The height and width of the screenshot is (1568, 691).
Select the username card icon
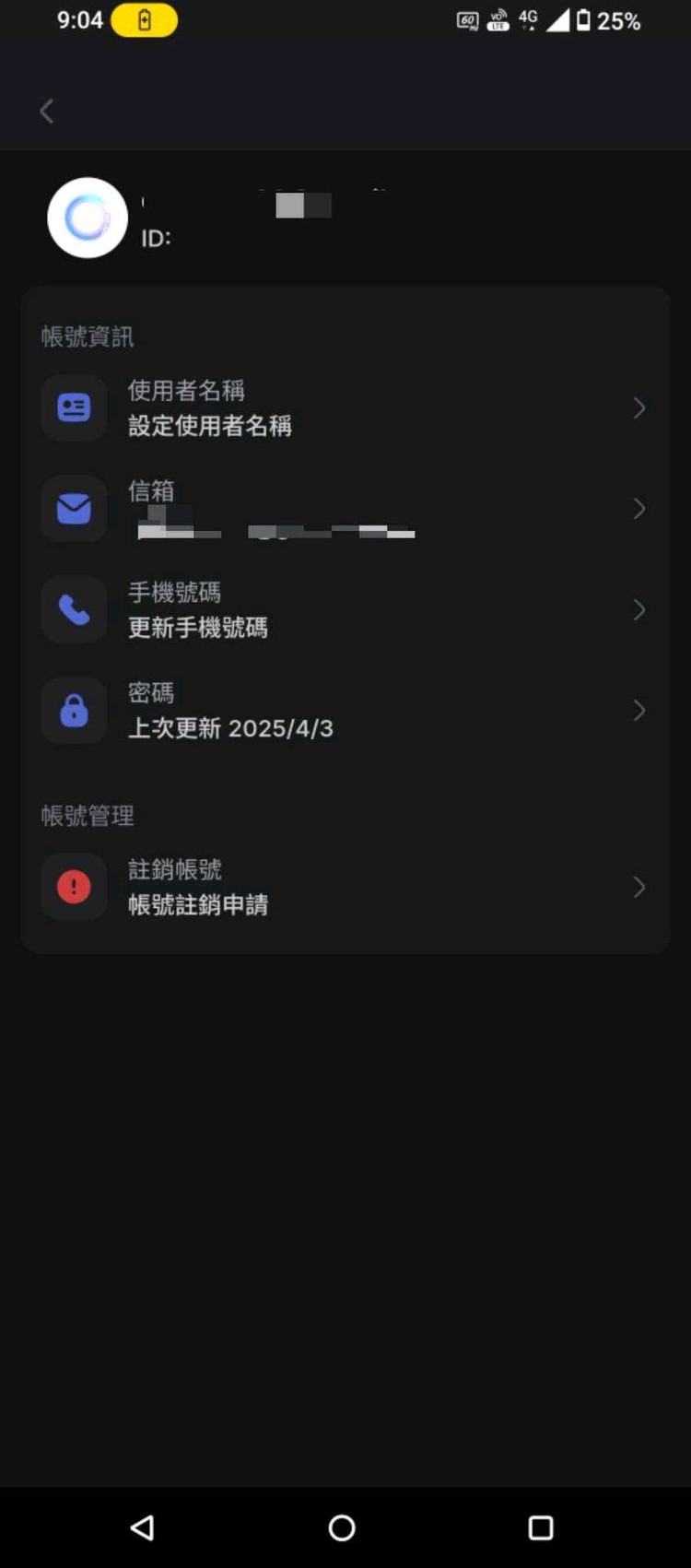click(74, 407)
